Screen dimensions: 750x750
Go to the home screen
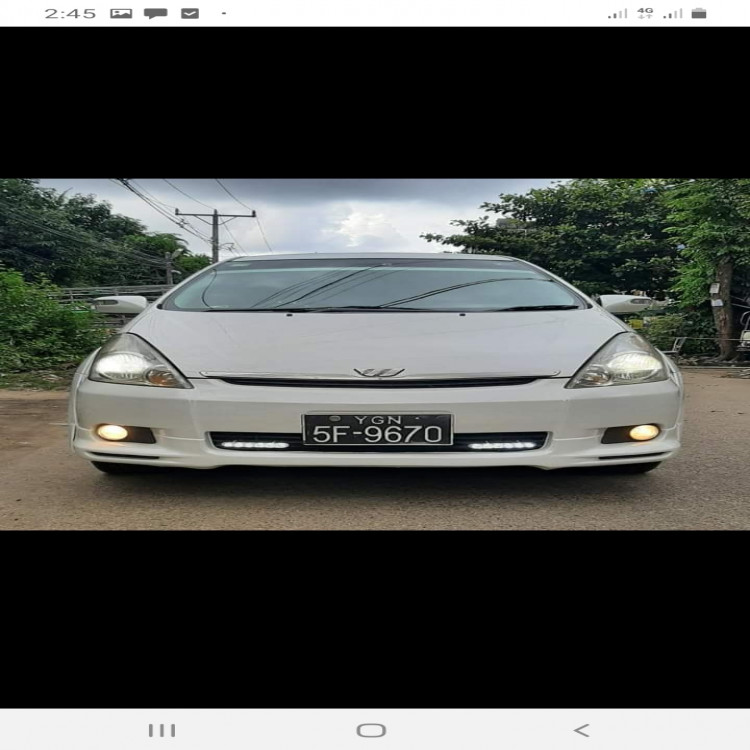click(371, 730)
